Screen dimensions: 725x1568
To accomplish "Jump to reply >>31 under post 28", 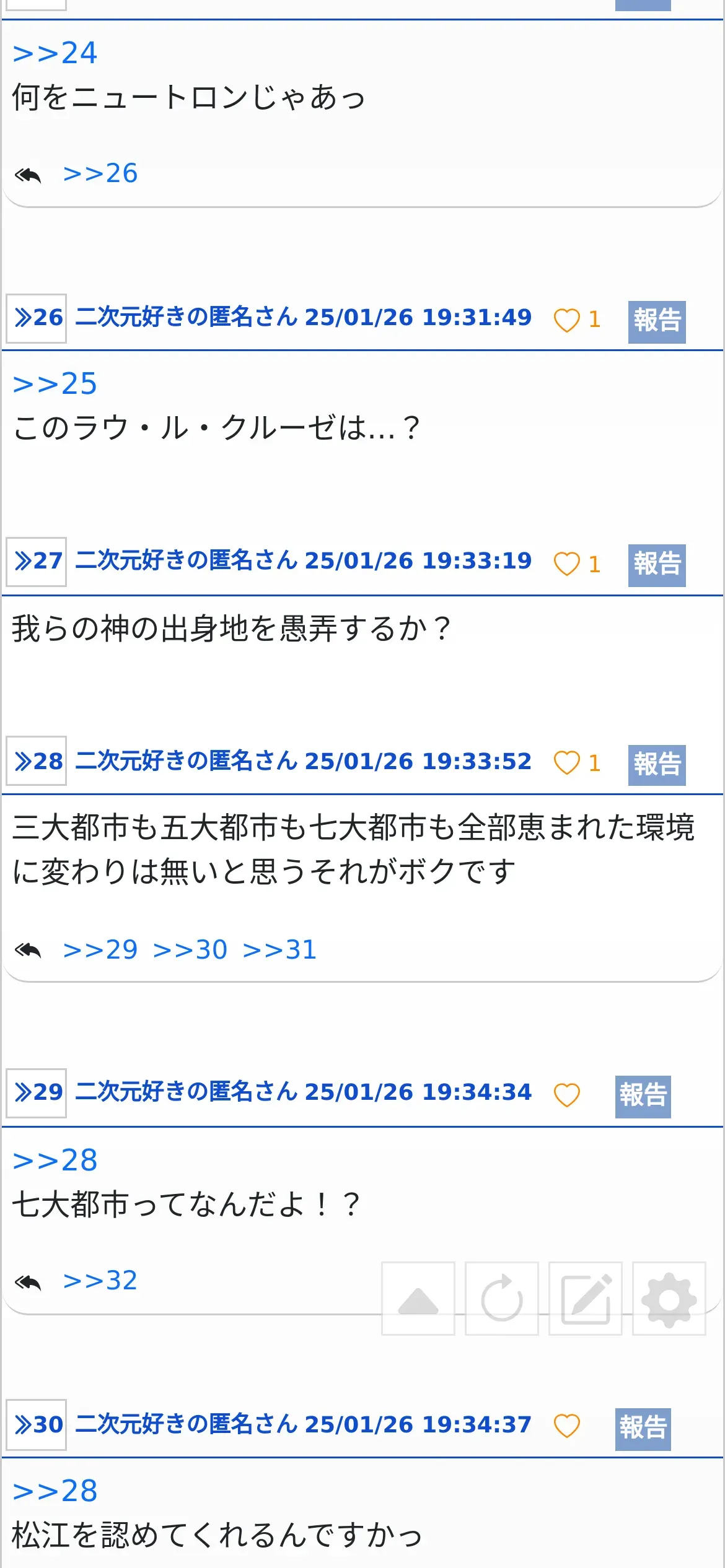I will pyautogui.click(x=280, y=951).
